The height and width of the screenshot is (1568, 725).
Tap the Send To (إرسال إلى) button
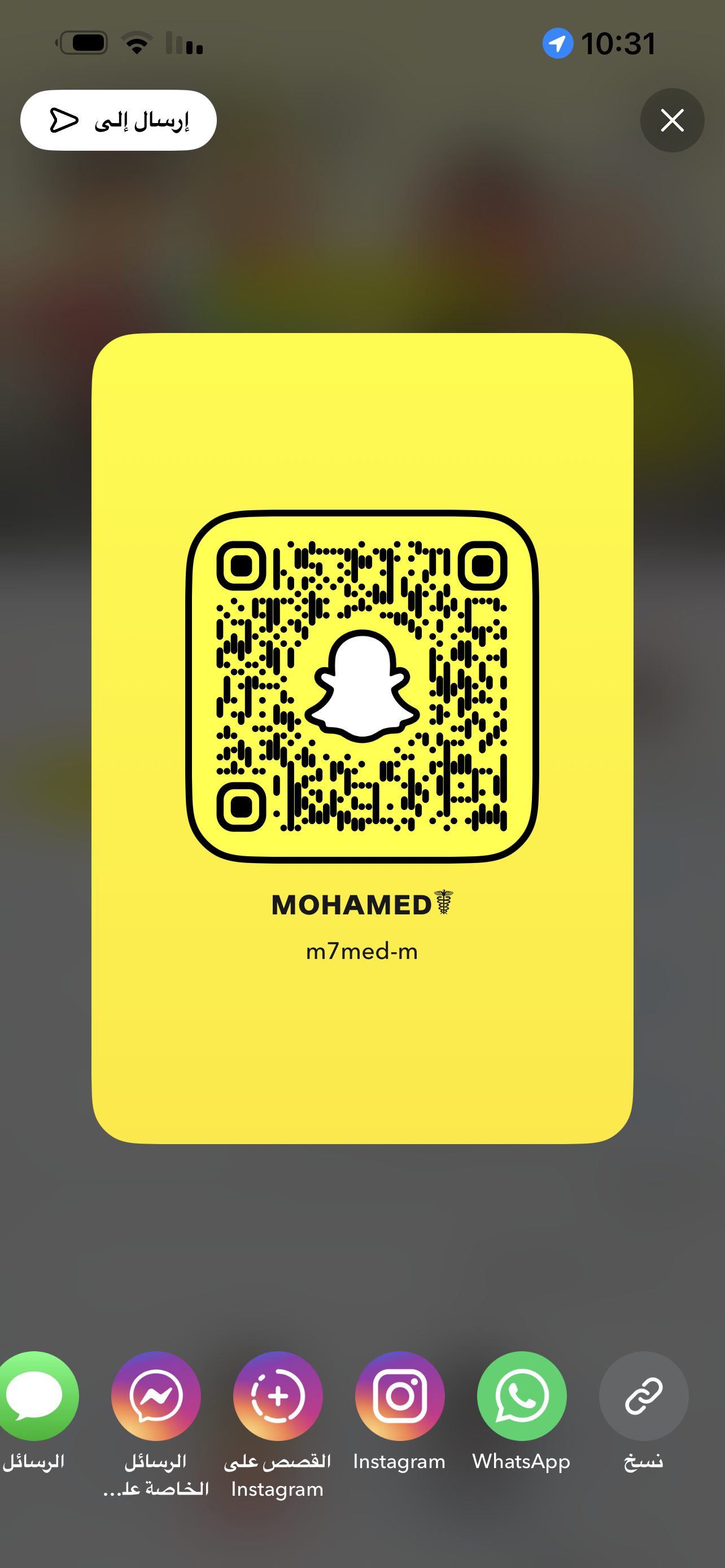(118, 121)
